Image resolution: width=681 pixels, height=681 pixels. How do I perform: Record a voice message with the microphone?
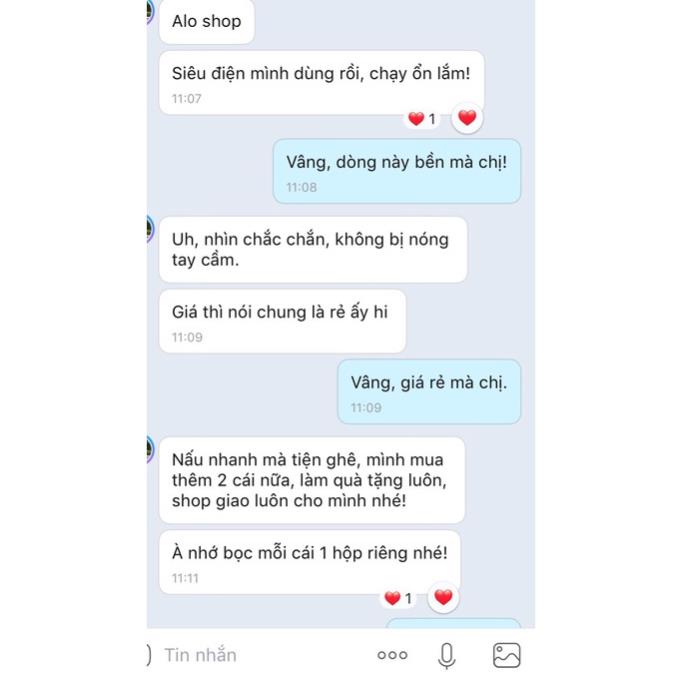(447, 655)
